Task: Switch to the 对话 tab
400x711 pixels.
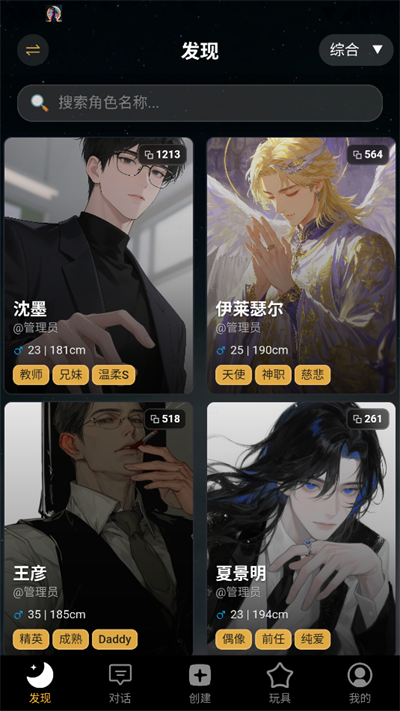Action: click(120, 683)
